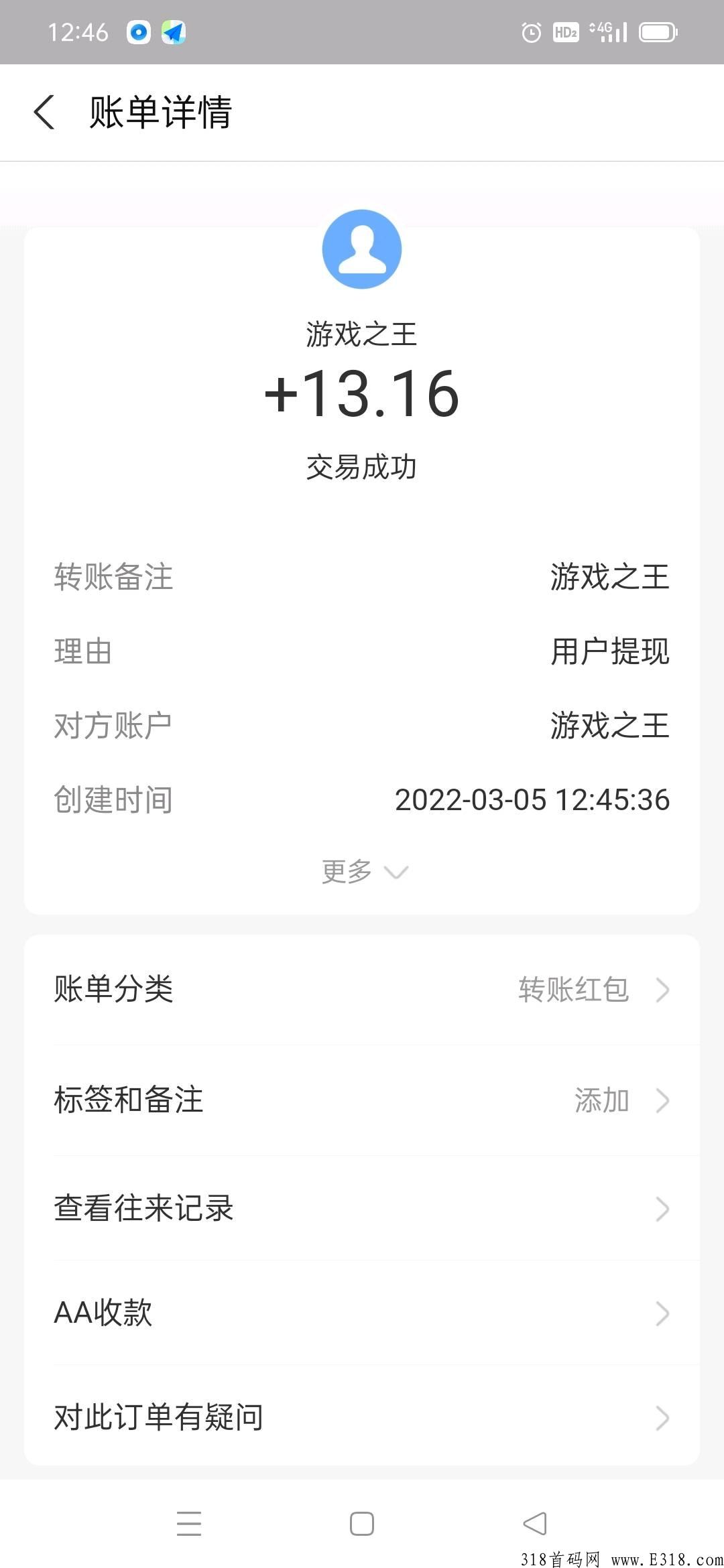Open the 账单分类 chevron
Image resolution: width=724 pixels, height=1568 pixels.
pyautogui.click(x=662, y=990)
